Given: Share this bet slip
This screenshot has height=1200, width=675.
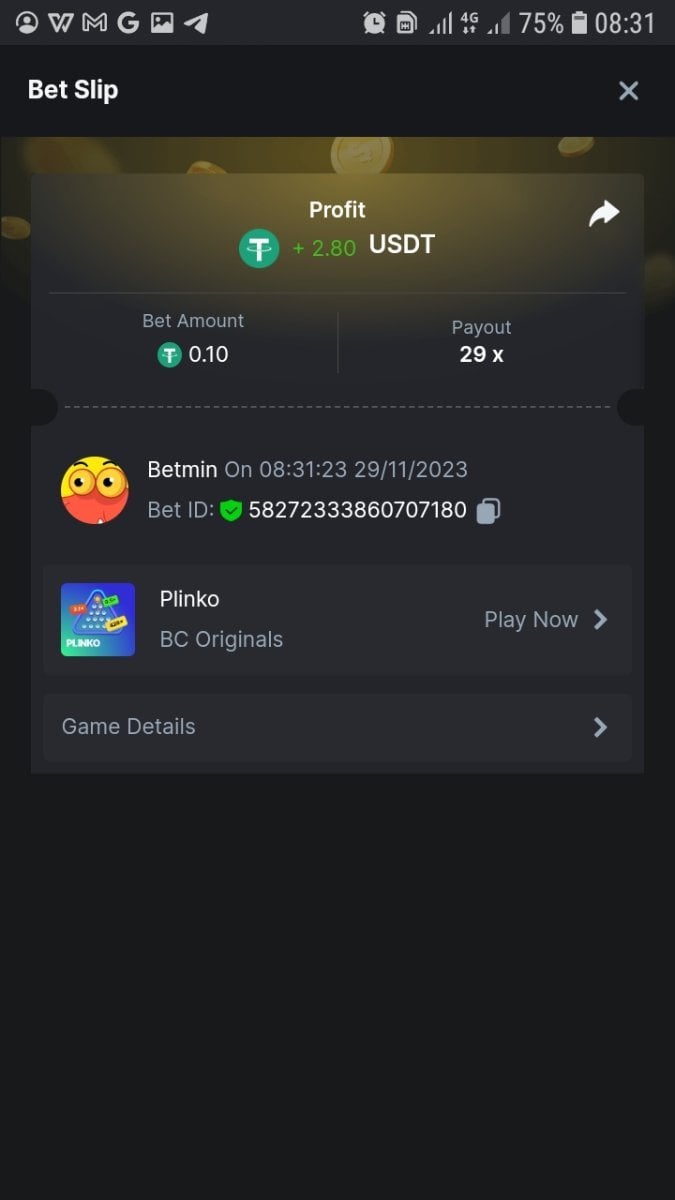Looking at the screenshot, I should click(604, 213).
